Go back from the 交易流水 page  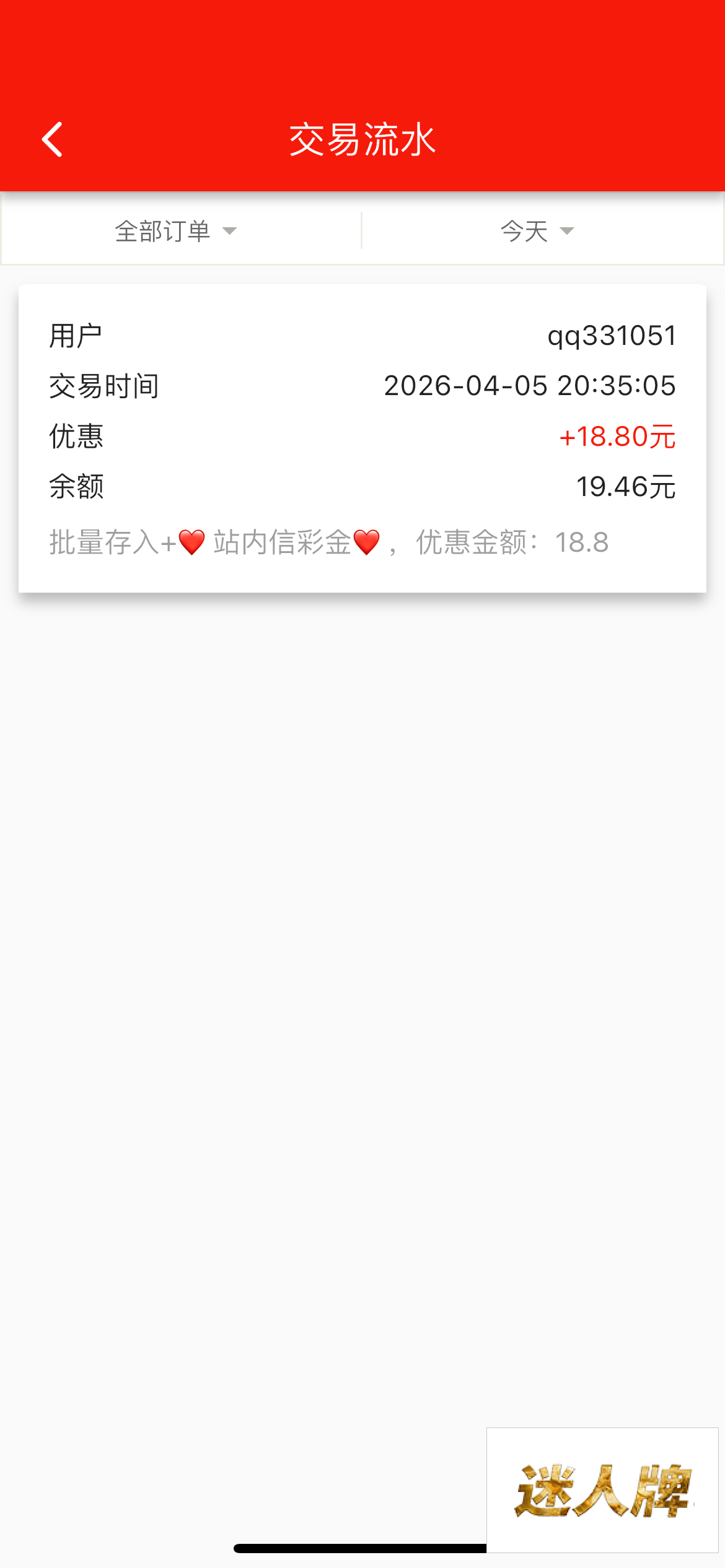pos(53,139)
